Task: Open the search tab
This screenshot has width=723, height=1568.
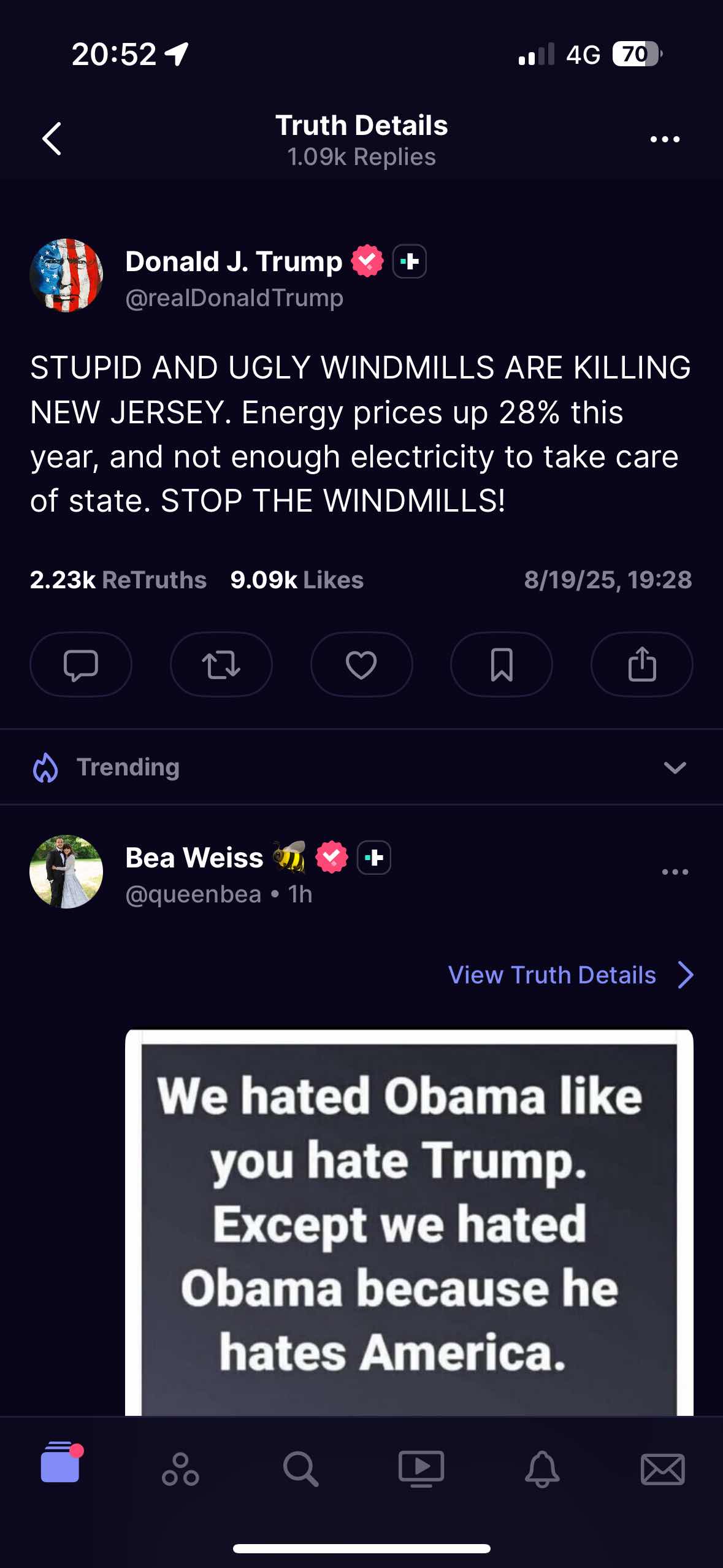Action: coord(300,1469)
